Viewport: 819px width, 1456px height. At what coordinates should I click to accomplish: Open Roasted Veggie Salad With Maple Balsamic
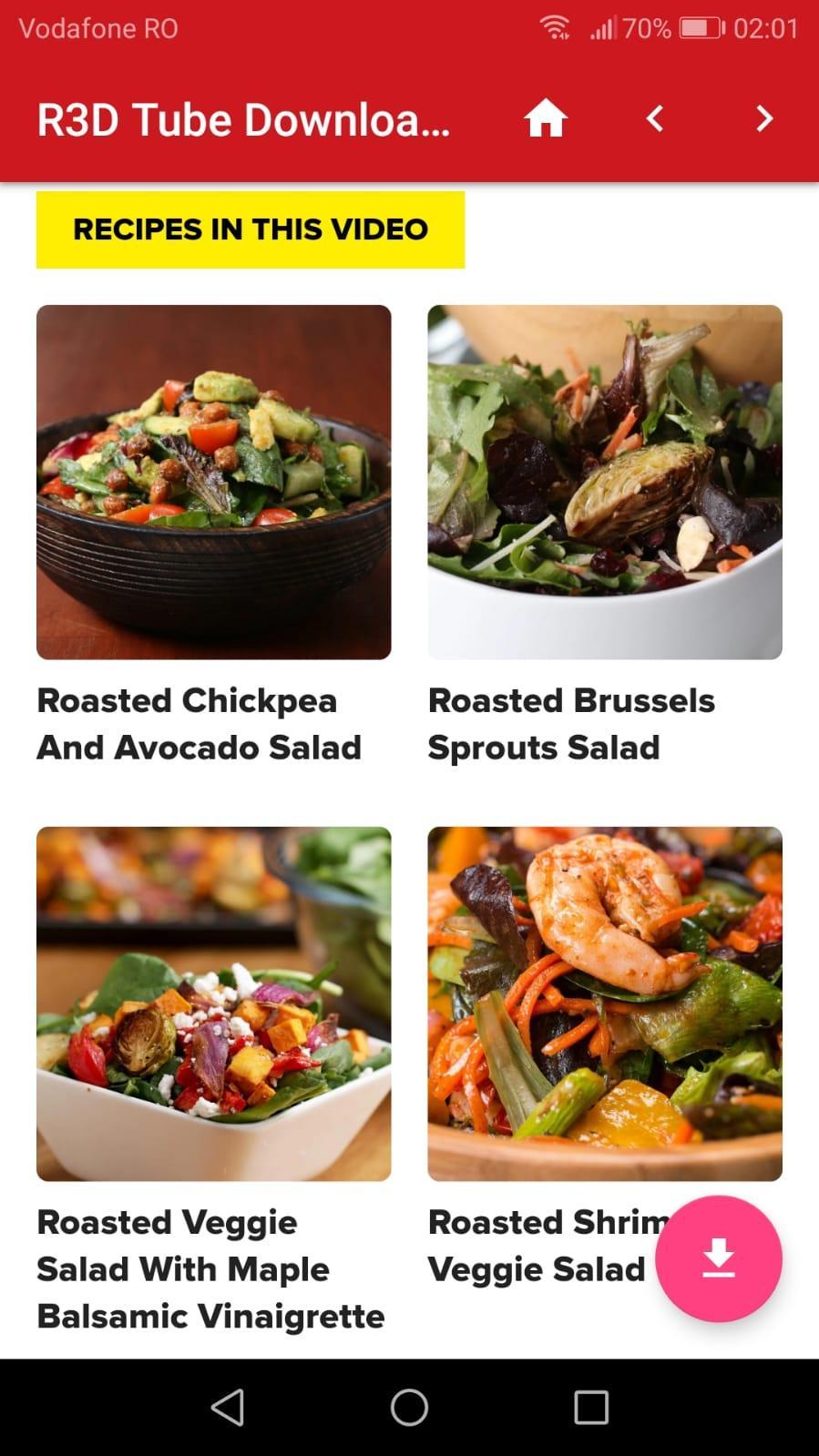pos(213,1003)
